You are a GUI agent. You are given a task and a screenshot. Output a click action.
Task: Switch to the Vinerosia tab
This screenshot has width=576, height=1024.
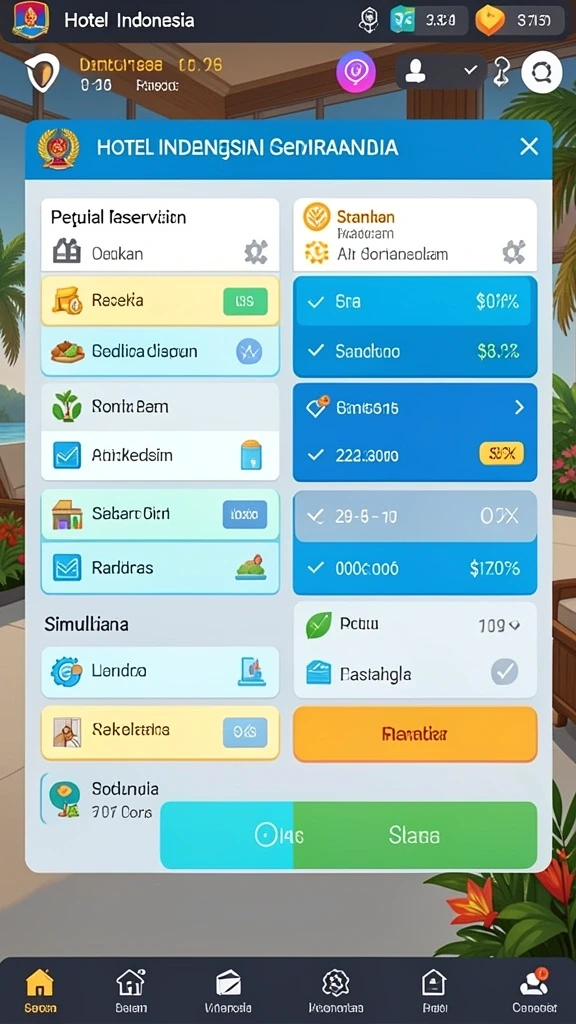[229, 990]
